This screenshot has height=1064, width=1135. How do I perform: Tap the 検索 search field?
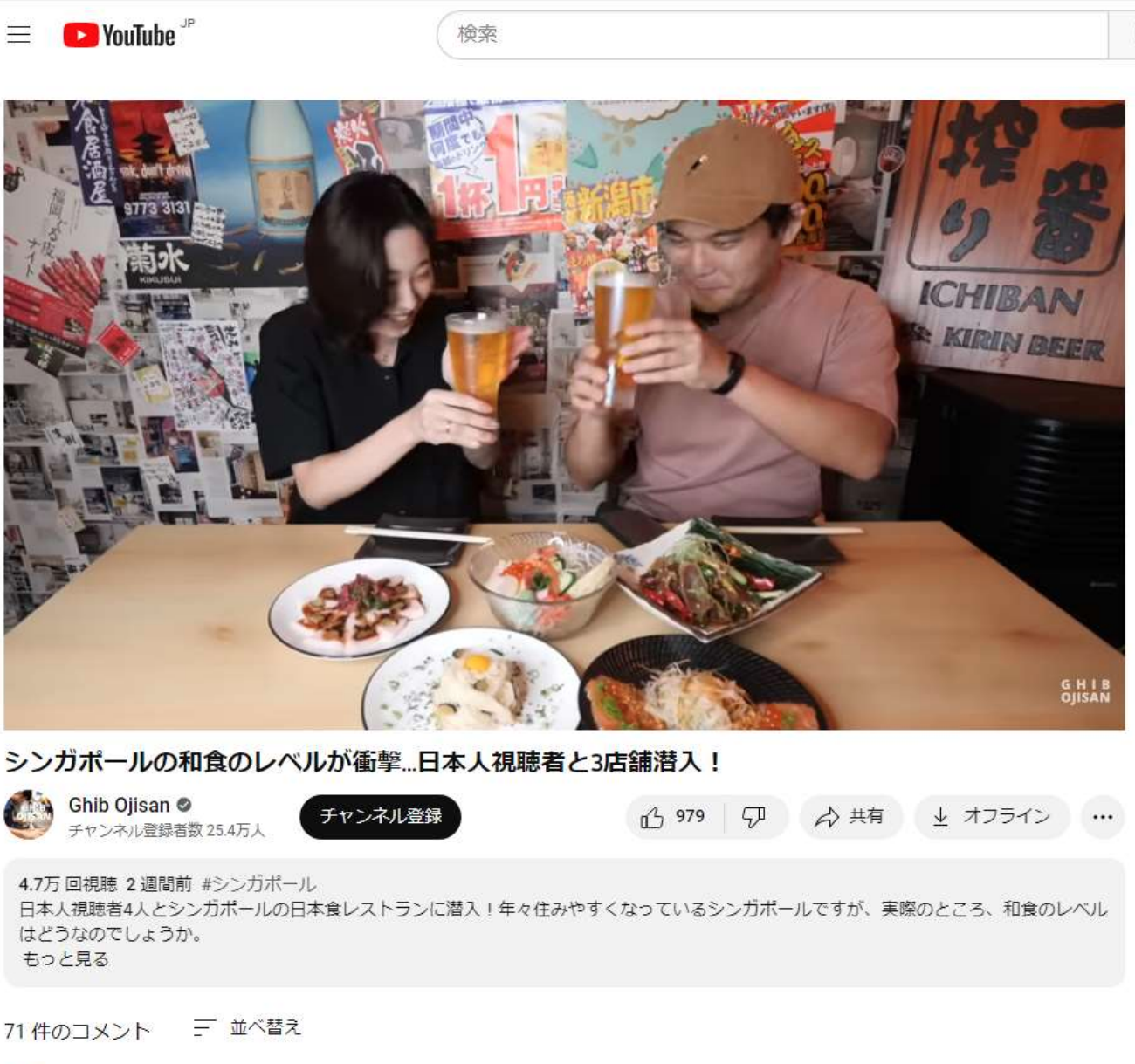tap(768, 35)
